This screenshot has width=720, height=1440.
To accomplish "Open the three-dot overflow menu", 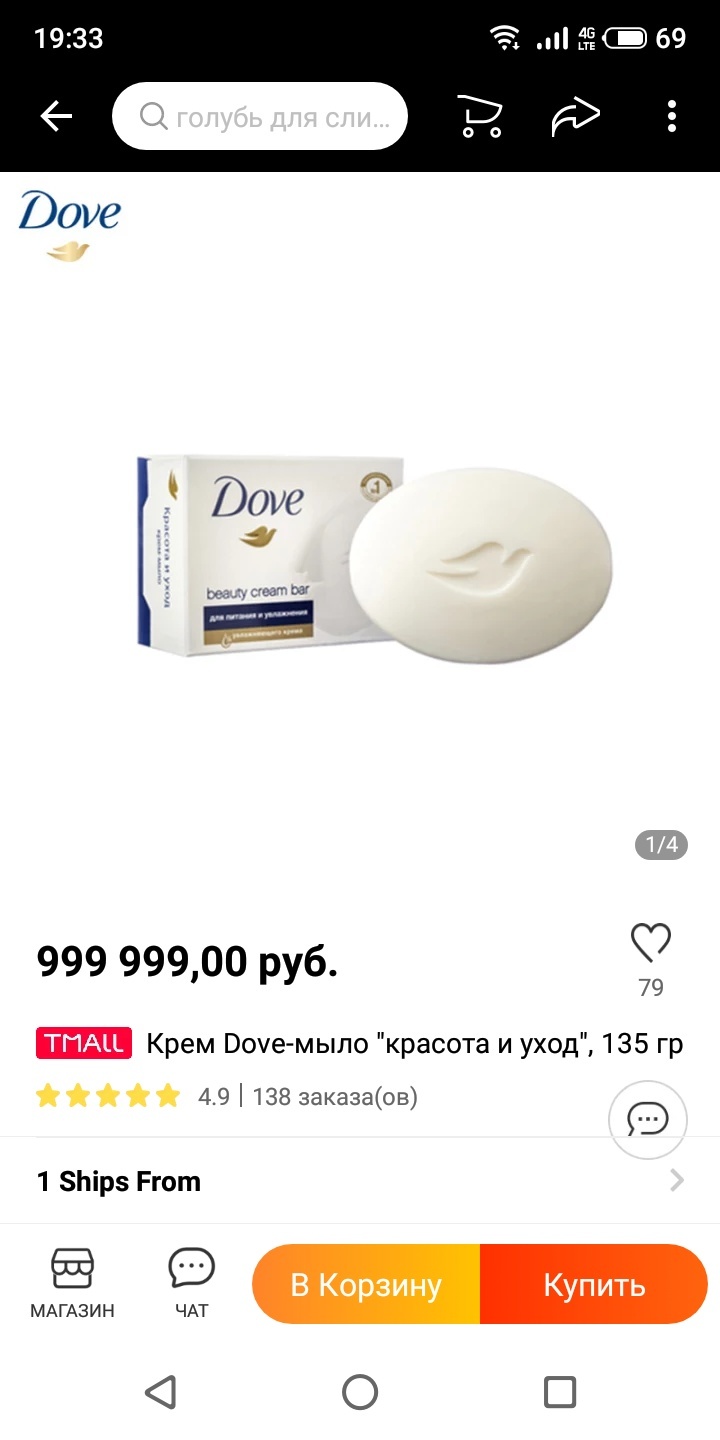I will pos(672,117).
